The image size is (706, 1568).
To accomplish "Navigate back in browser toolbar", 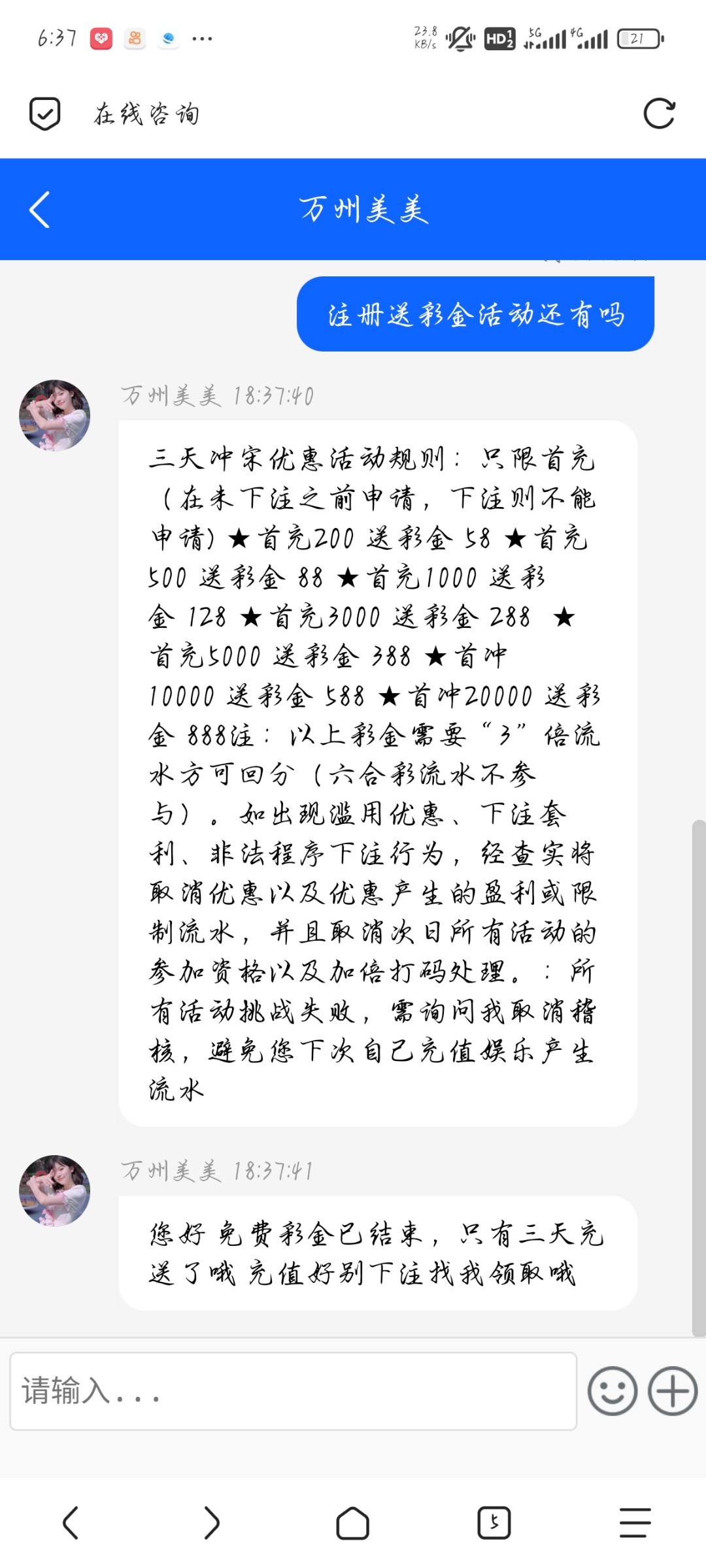I will click(x=71, y=1523).
